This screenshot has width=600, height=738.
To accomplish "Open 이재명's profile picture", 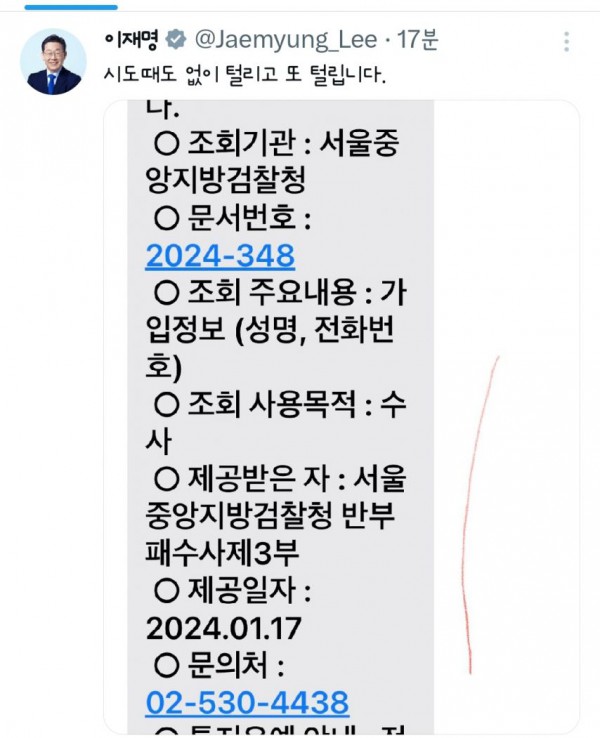I will (x=53, y=62).
